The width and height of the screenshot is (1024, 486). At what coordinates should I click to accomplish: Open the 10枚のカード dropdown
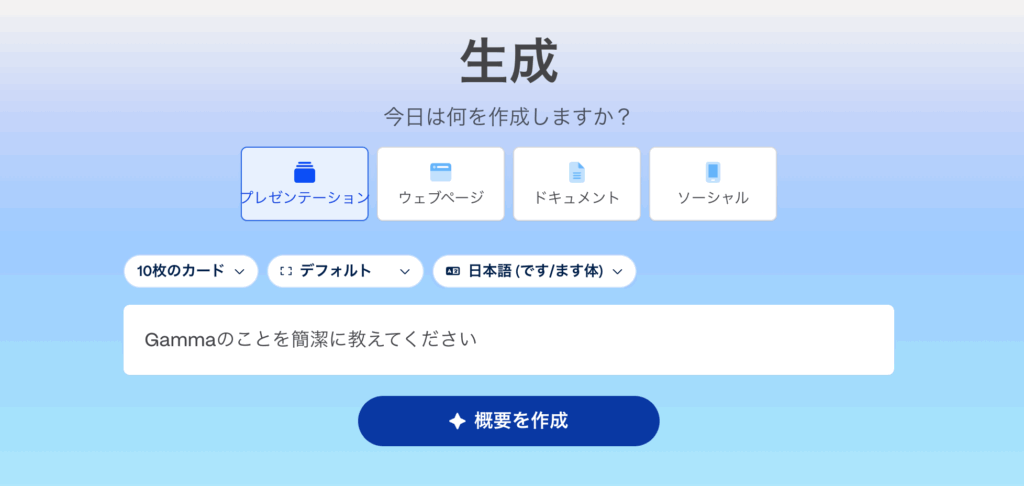(x=190, y=271)
